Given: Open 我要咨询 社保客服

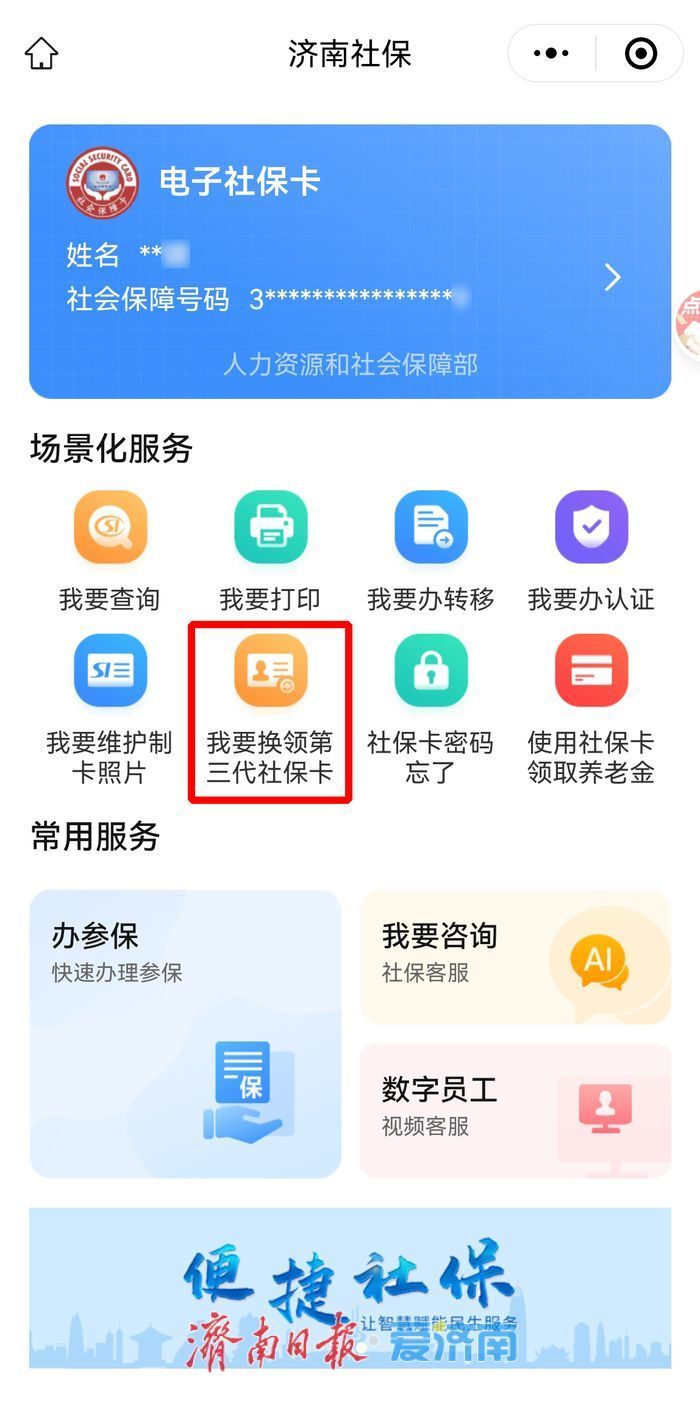Looking at the screenshot, I should tap(515, 956).
